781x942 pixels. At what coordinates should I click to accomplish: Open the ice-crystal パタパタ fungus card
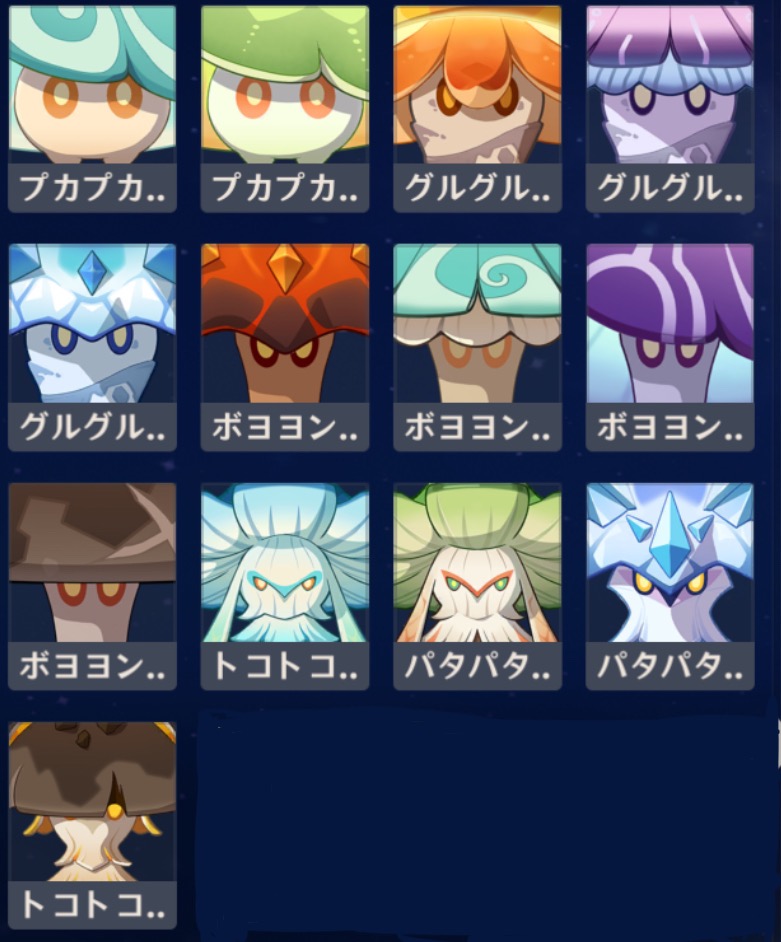[670, 585]
